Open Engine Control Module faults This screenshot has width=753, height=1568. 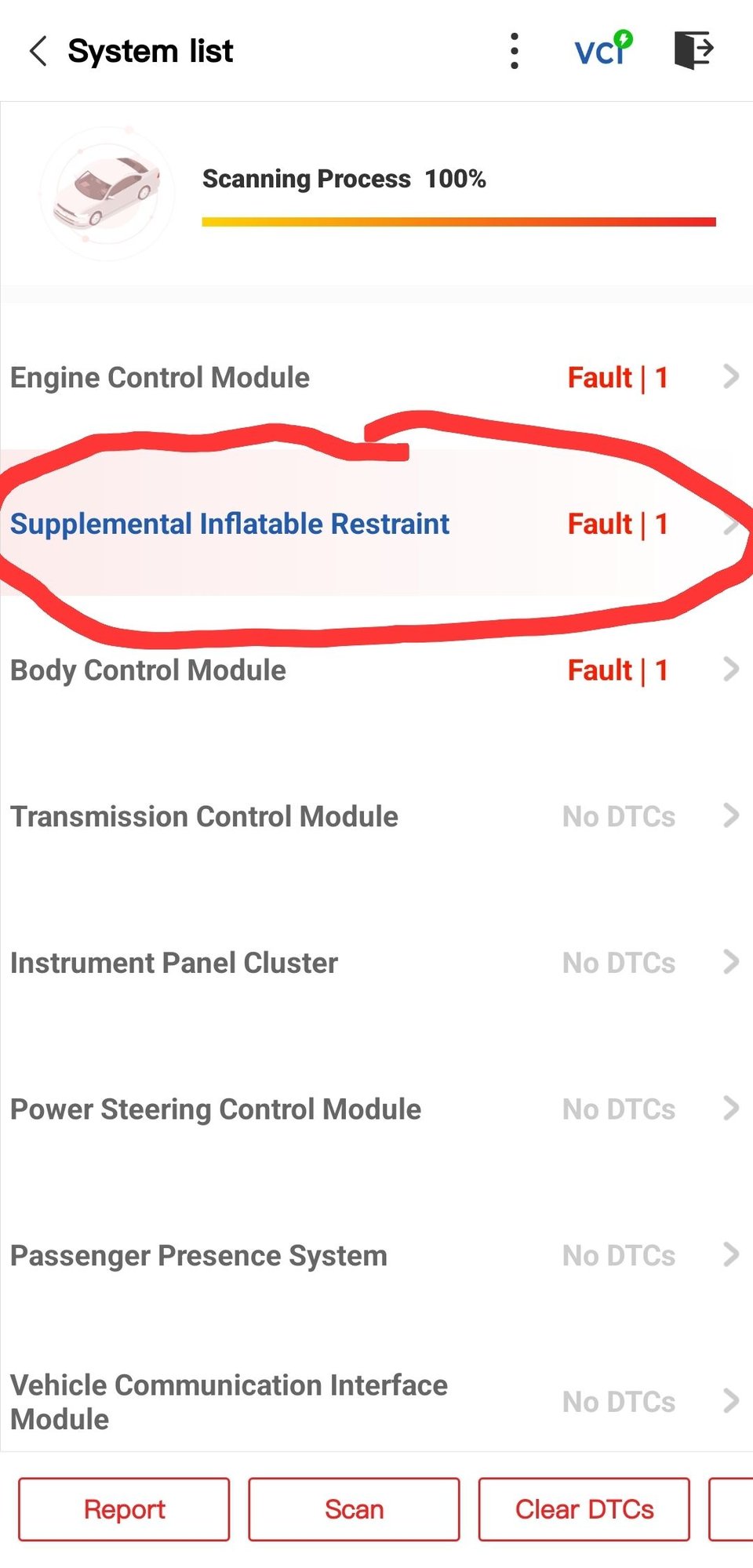376,377
